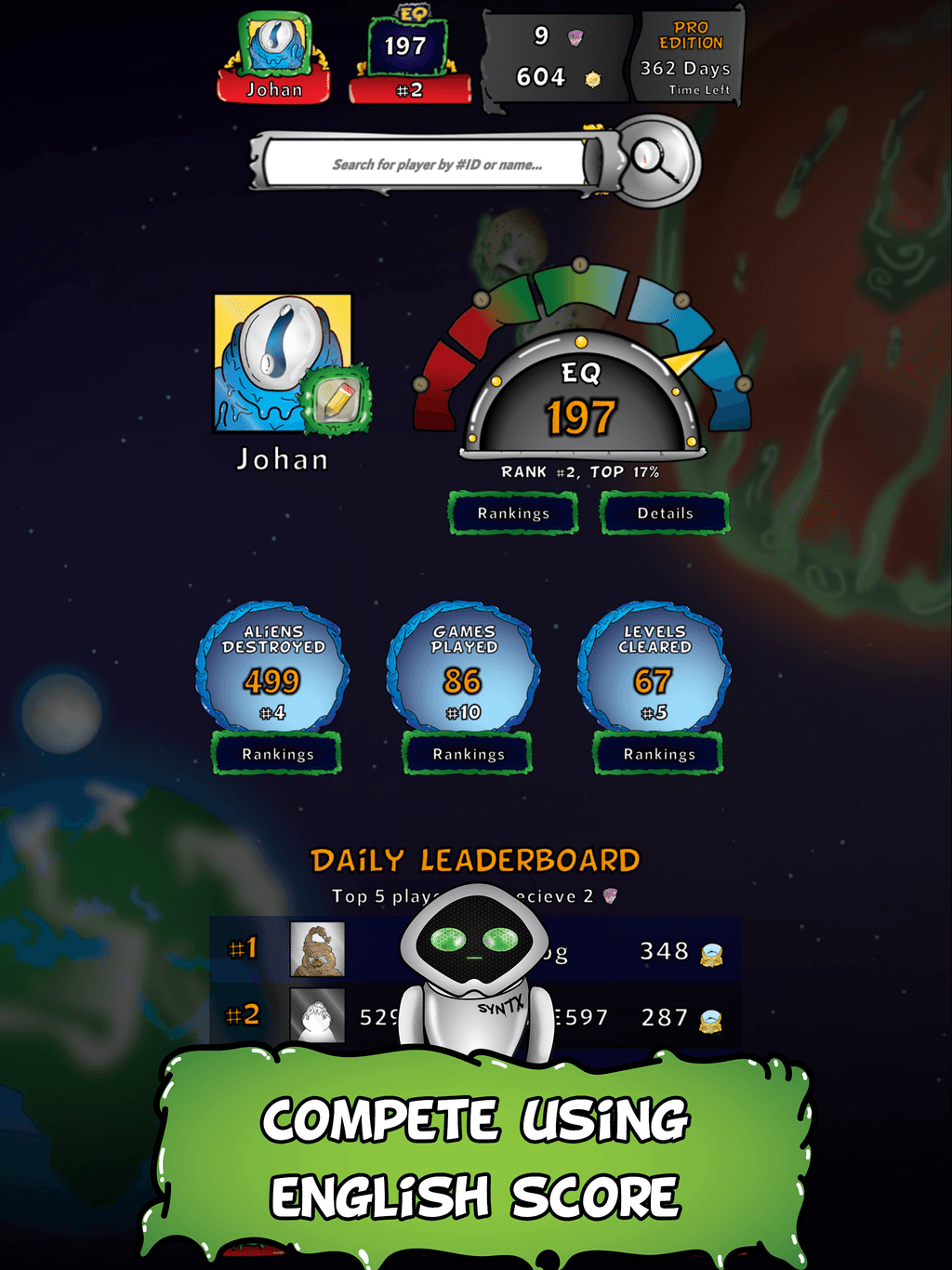Tap the magnifying glass search button
The width and height of the screenshot is (952, 1270).
point(657,160)
